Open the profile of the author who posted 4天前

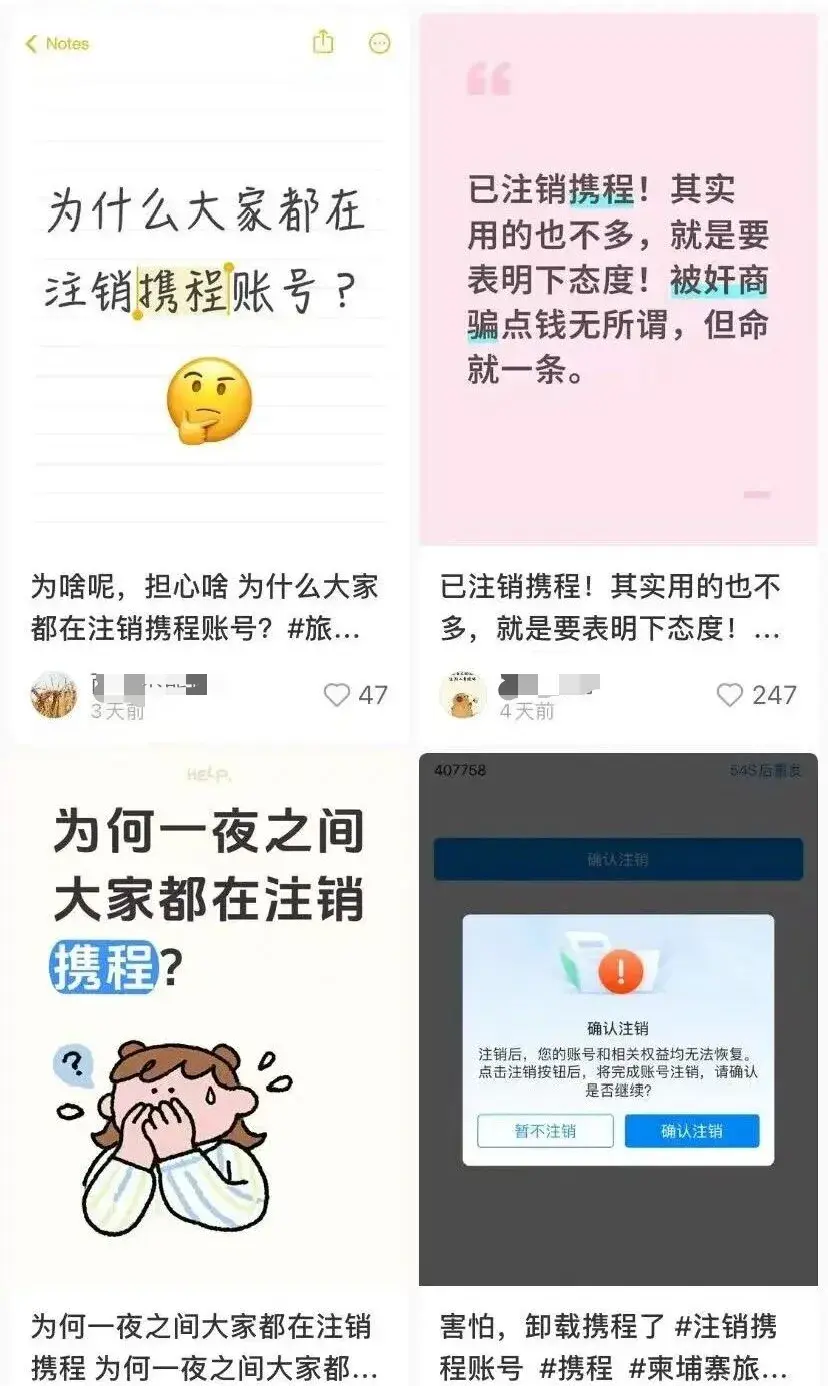pos(463,694)
